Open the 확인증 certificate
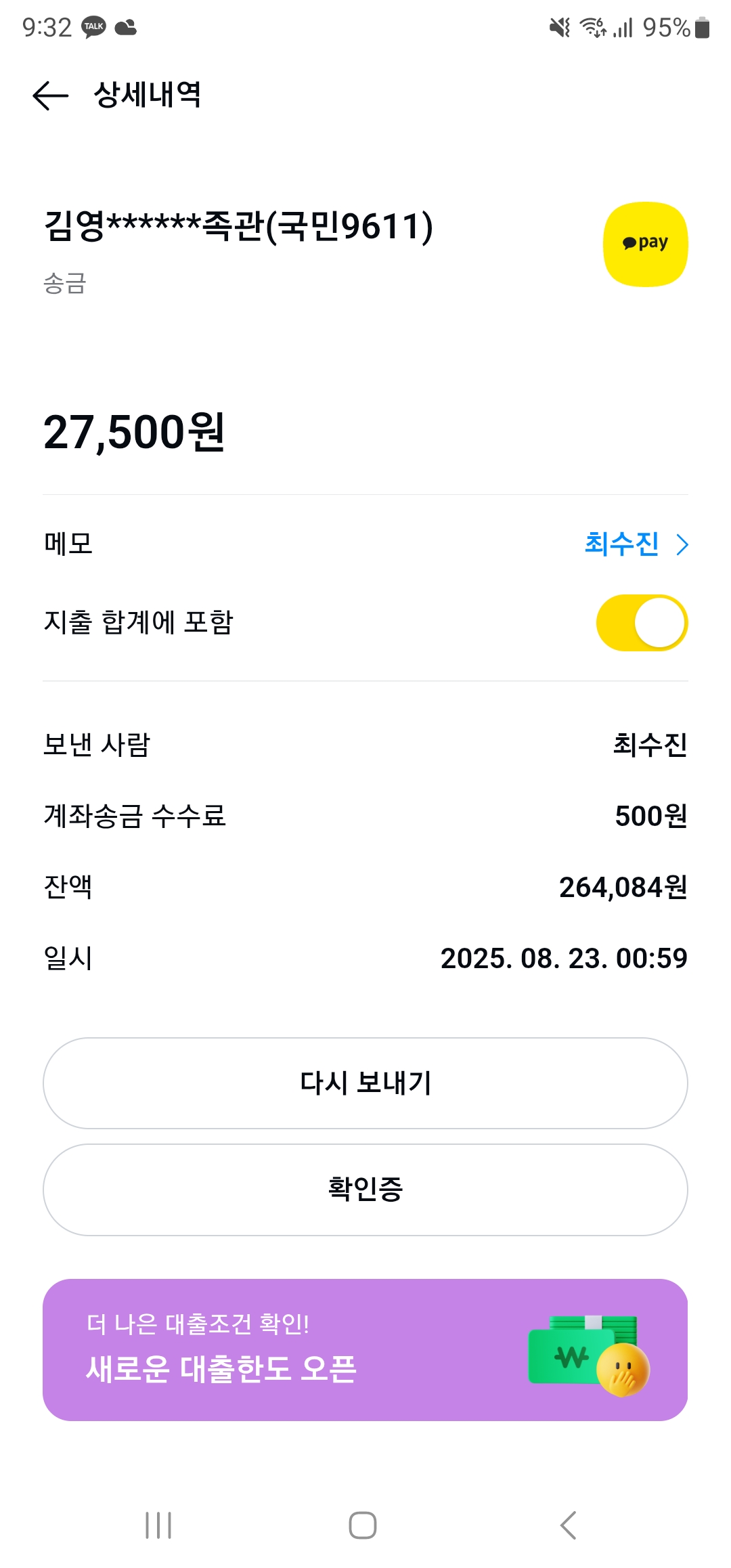 365,1190
